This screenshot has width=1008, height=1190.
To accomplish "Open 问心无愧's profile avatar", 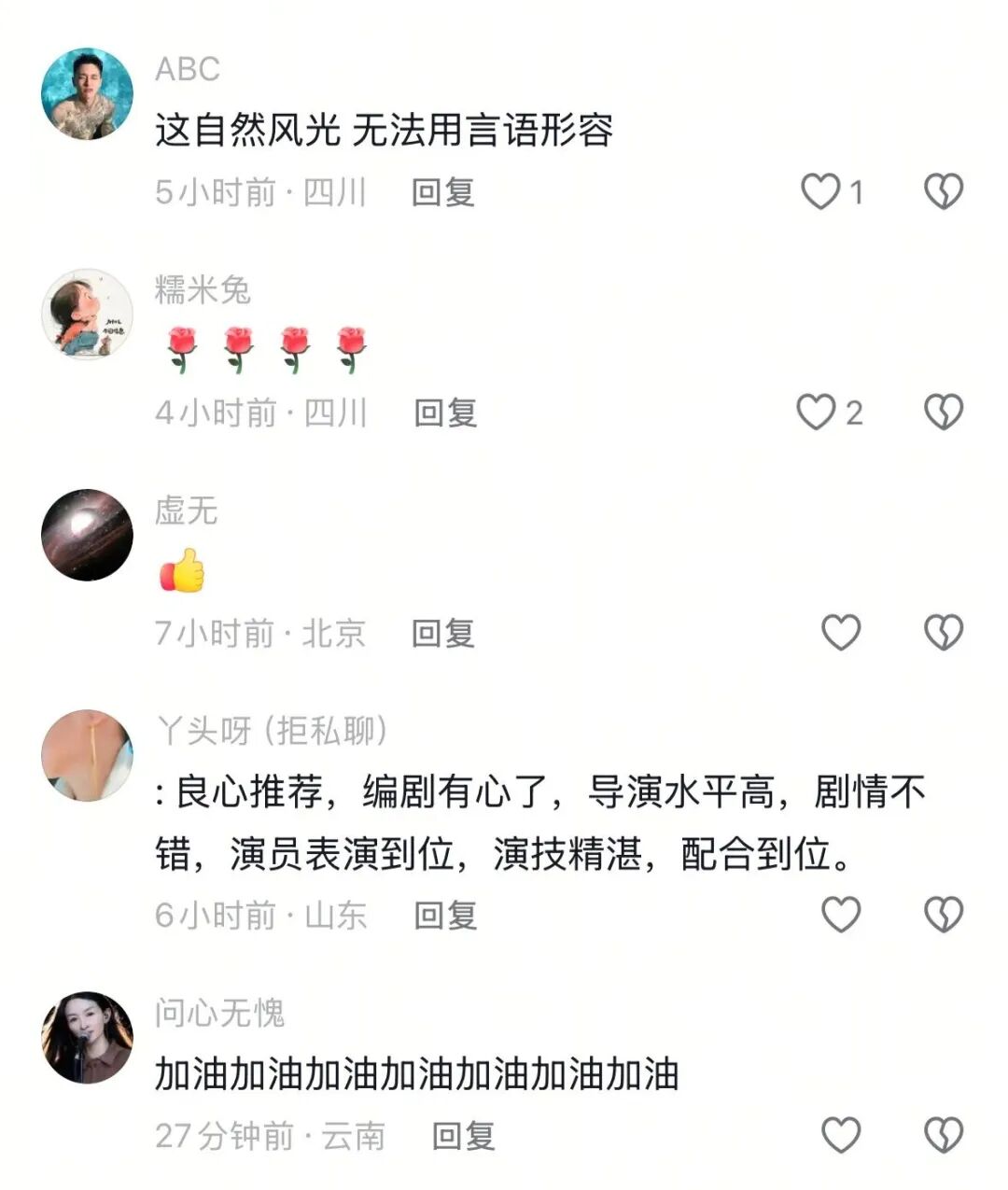I will (x=87, y=1037).
